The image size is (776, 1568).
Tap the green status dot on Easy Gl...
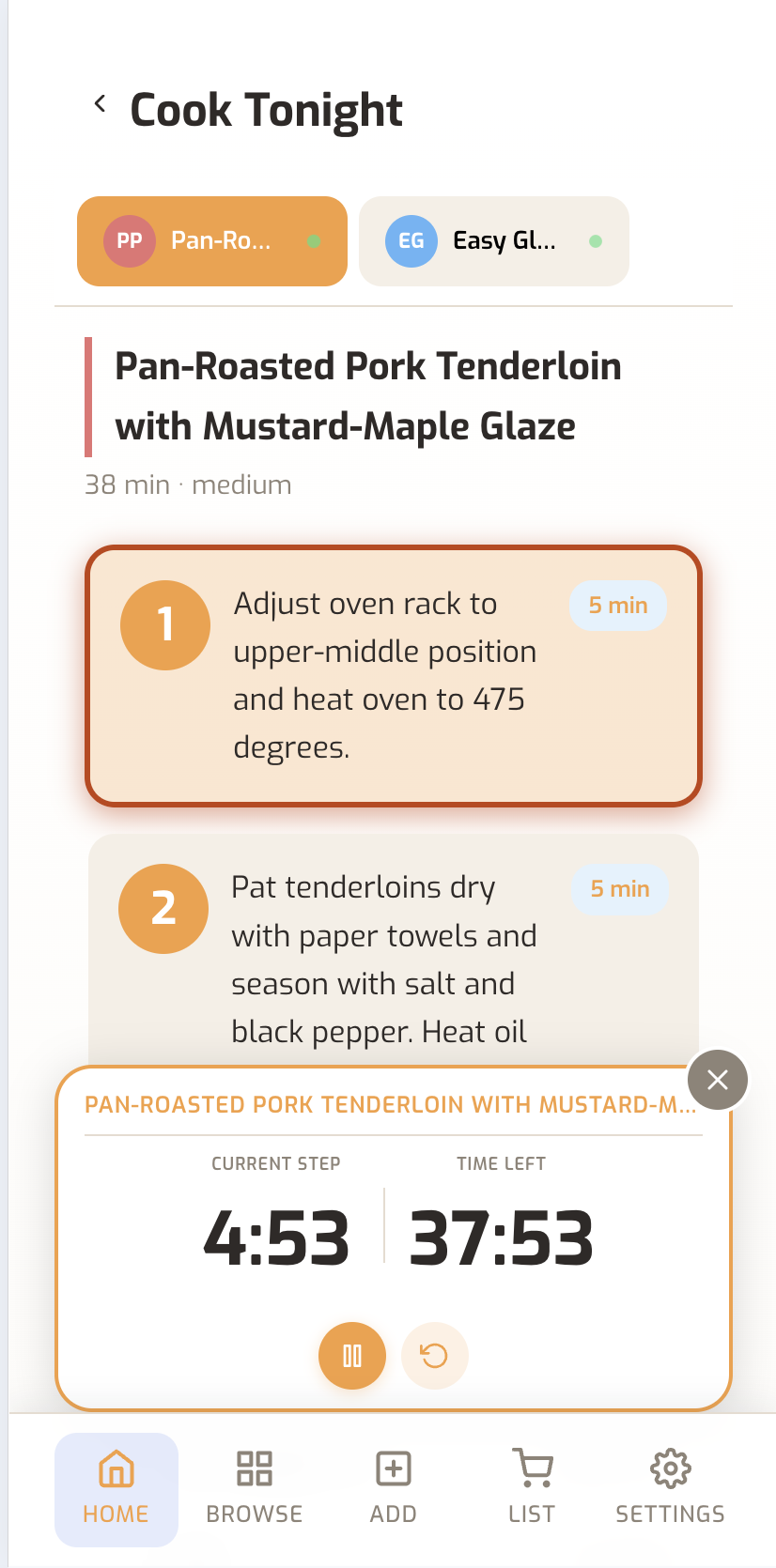[x=595, y=241]
